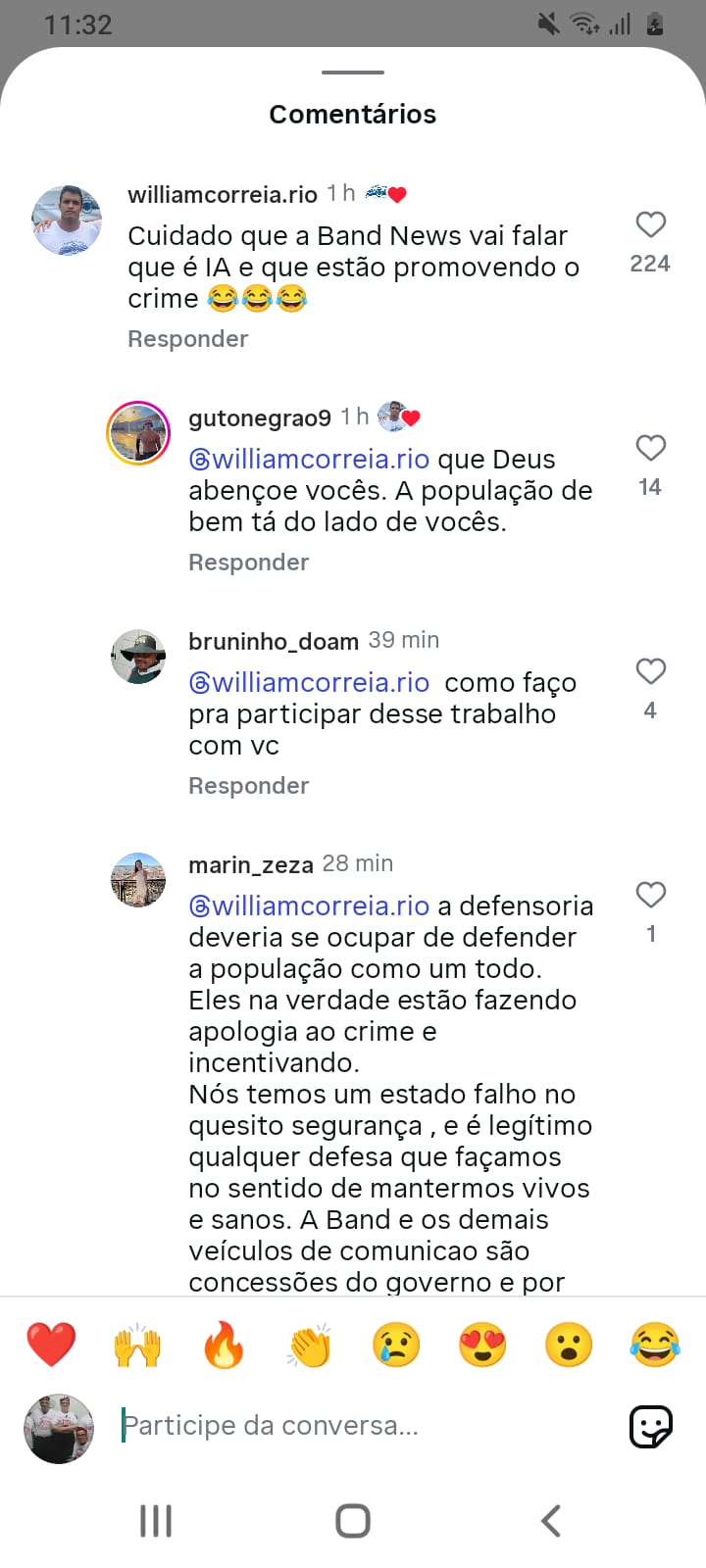Screen dimensions: 706x1568
Task: View gutonegrao9's story avatar
Action: (138, 433)
